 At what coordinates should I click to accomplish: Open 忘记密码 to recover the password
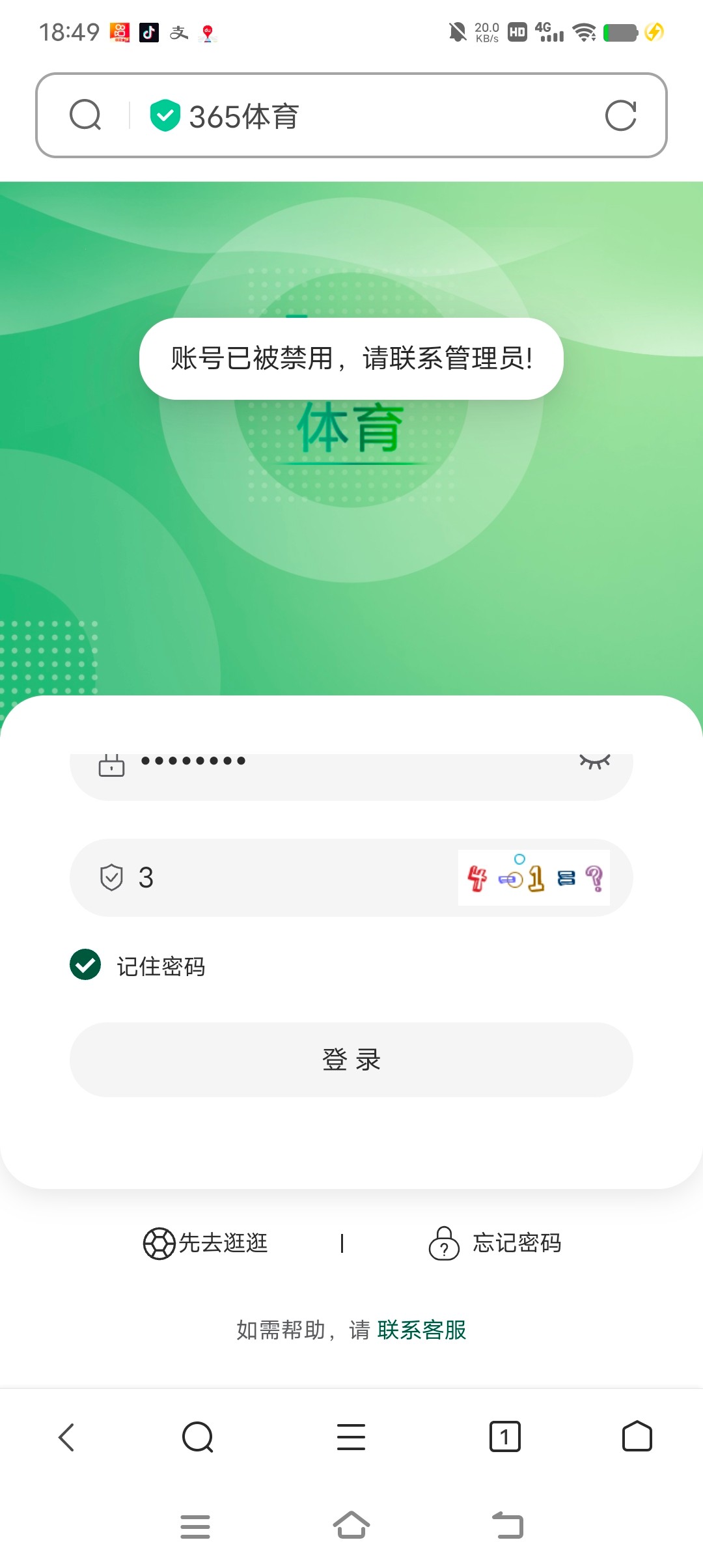click(x=495, y=1243)
